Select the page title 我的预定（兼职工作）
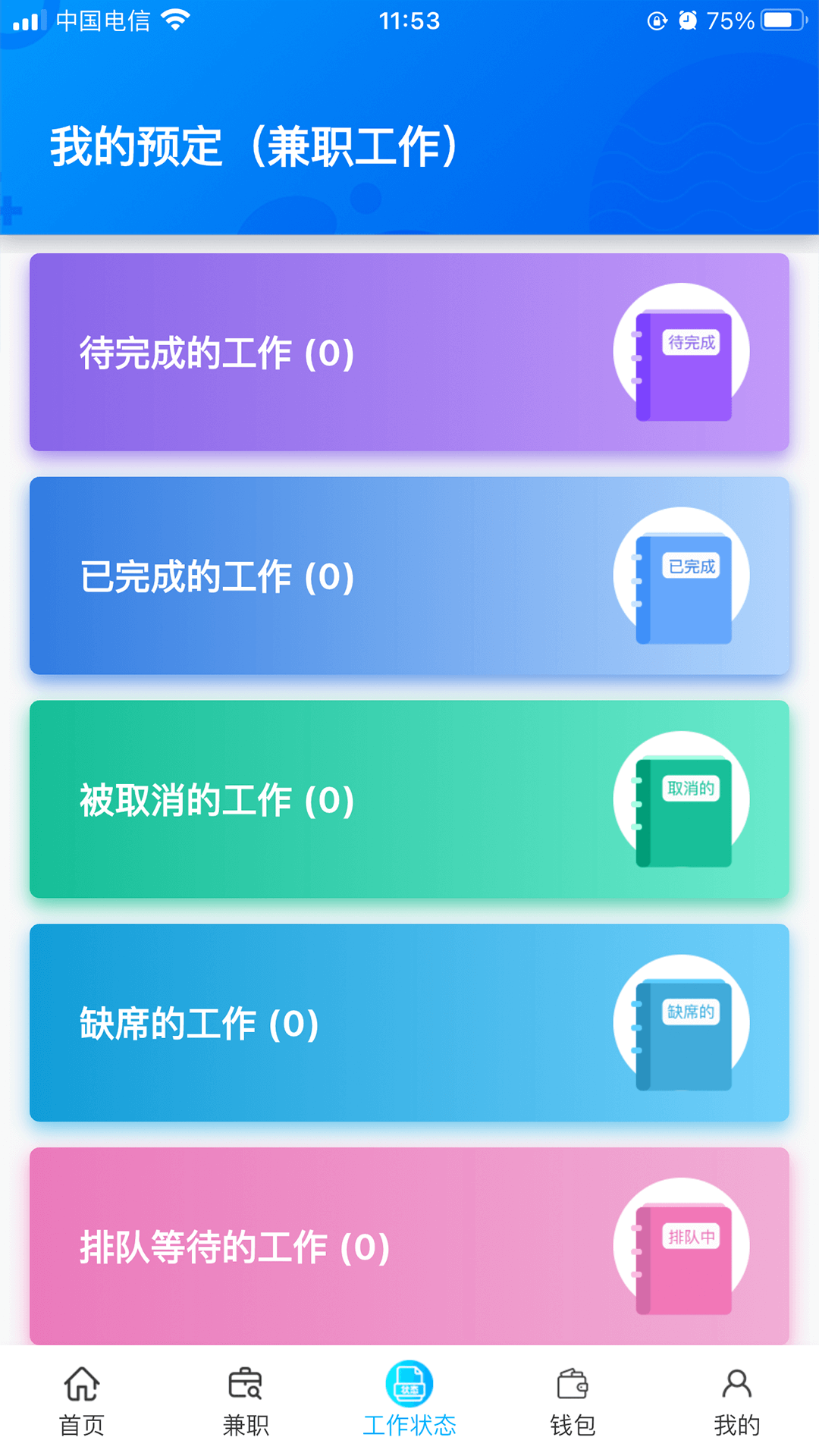This screenshot has width=819, height=1456. tap(253, 146)
